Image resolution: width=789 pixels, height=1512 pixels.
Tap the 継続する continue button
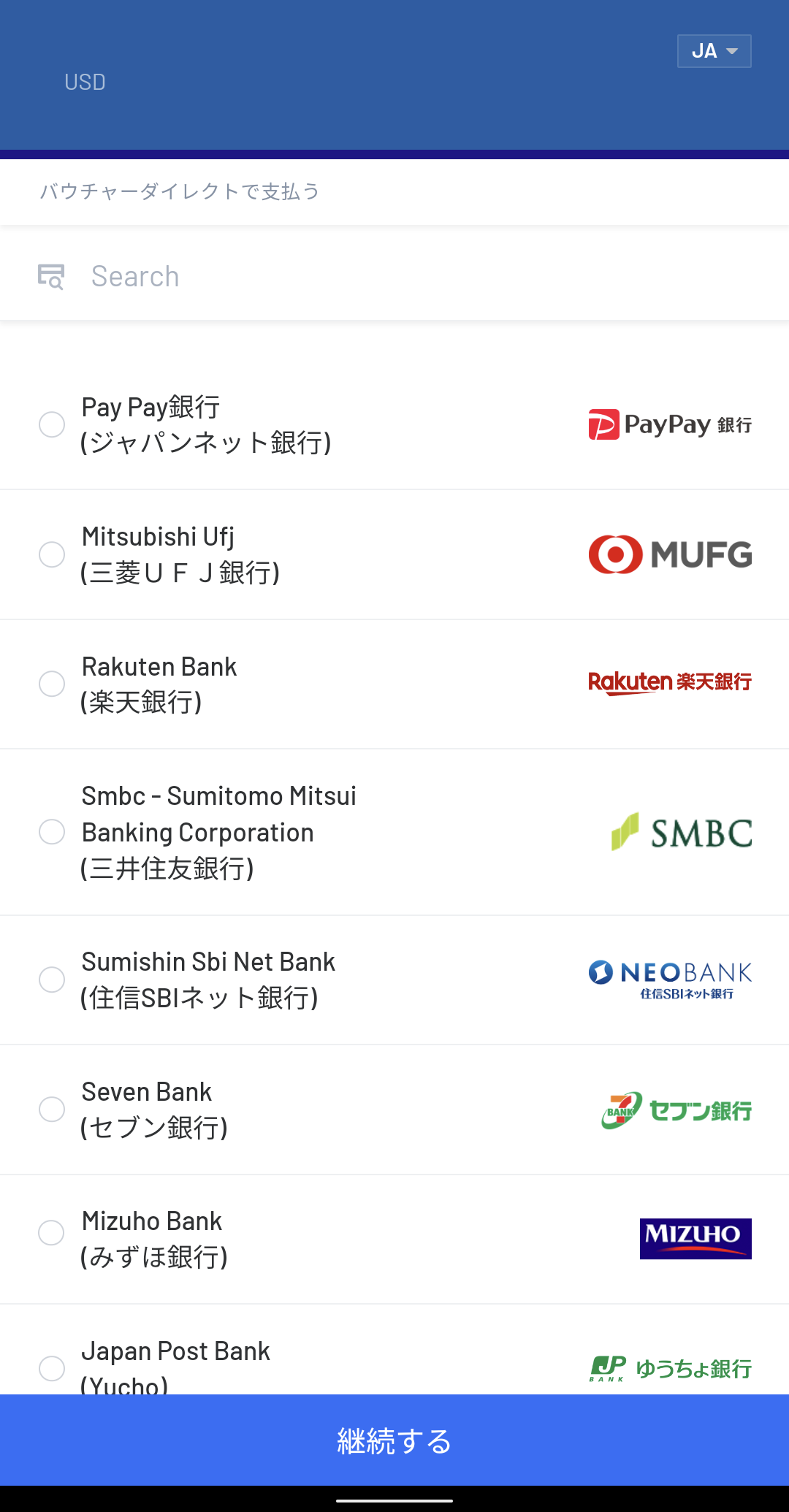click(394, 1440)
